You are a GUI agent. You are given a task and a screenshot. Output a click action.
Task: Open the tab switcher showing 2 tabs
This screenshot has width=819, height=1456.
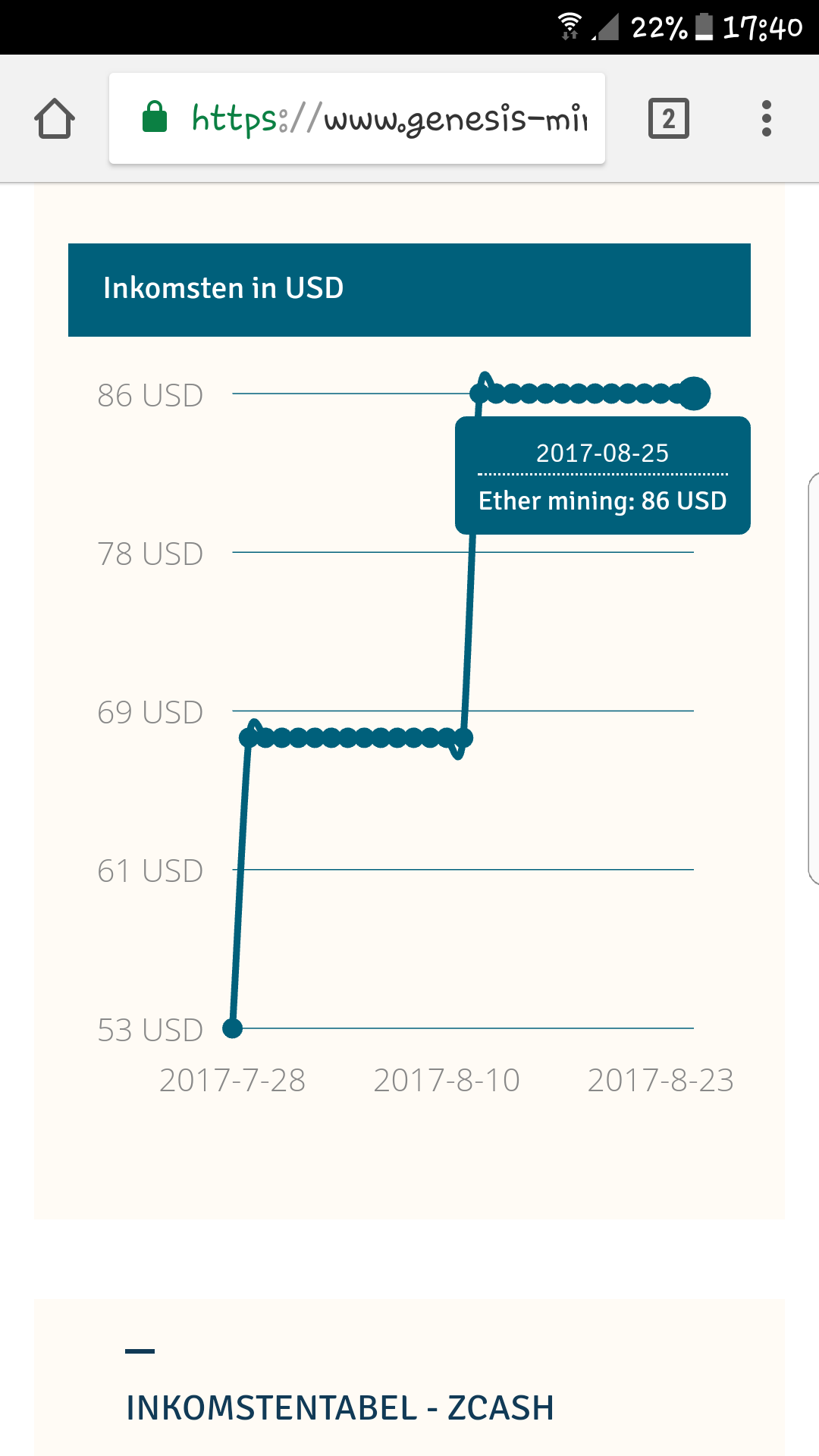pos(668,119)
